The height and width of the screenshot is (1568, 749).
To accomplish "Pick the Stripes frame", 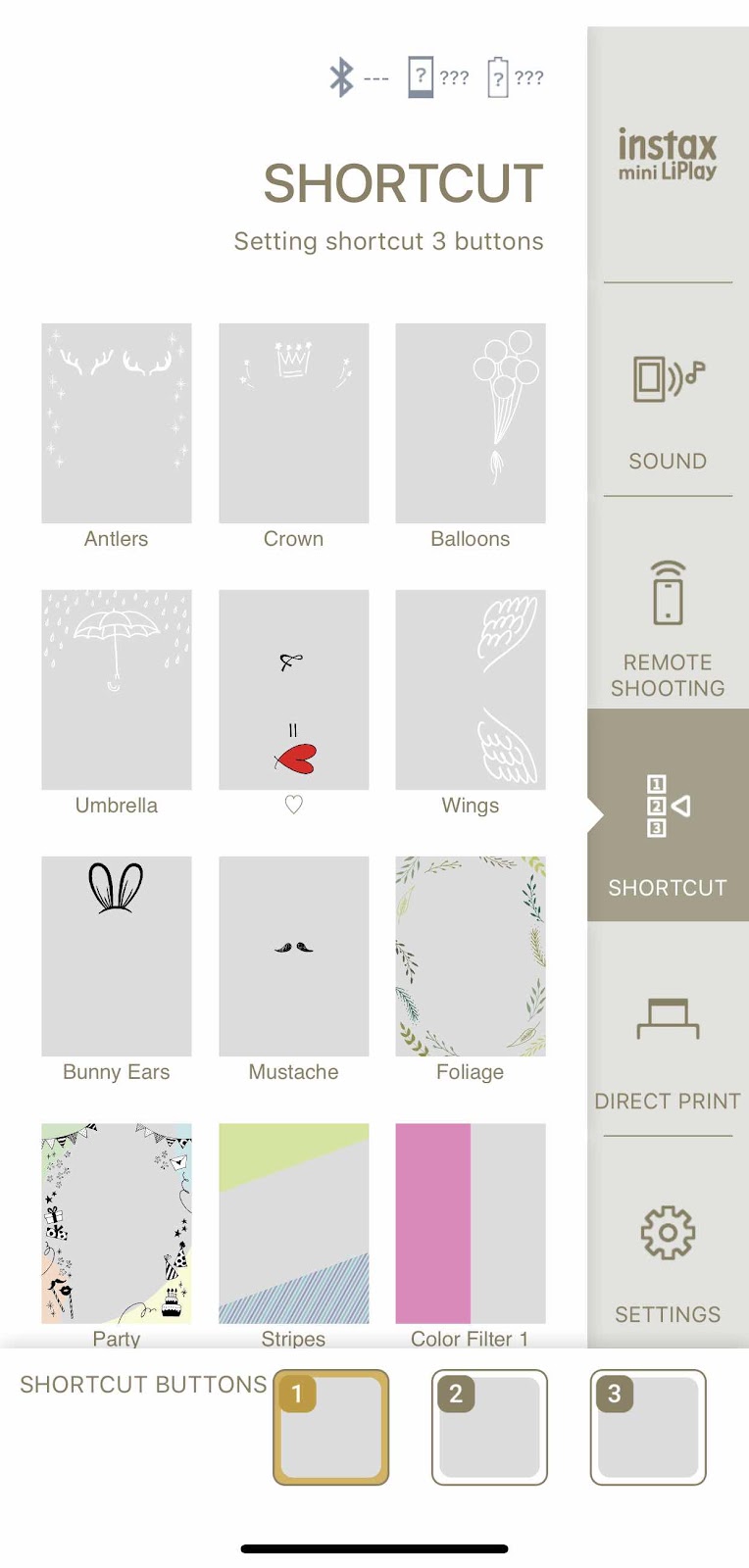I will 293,1223.
